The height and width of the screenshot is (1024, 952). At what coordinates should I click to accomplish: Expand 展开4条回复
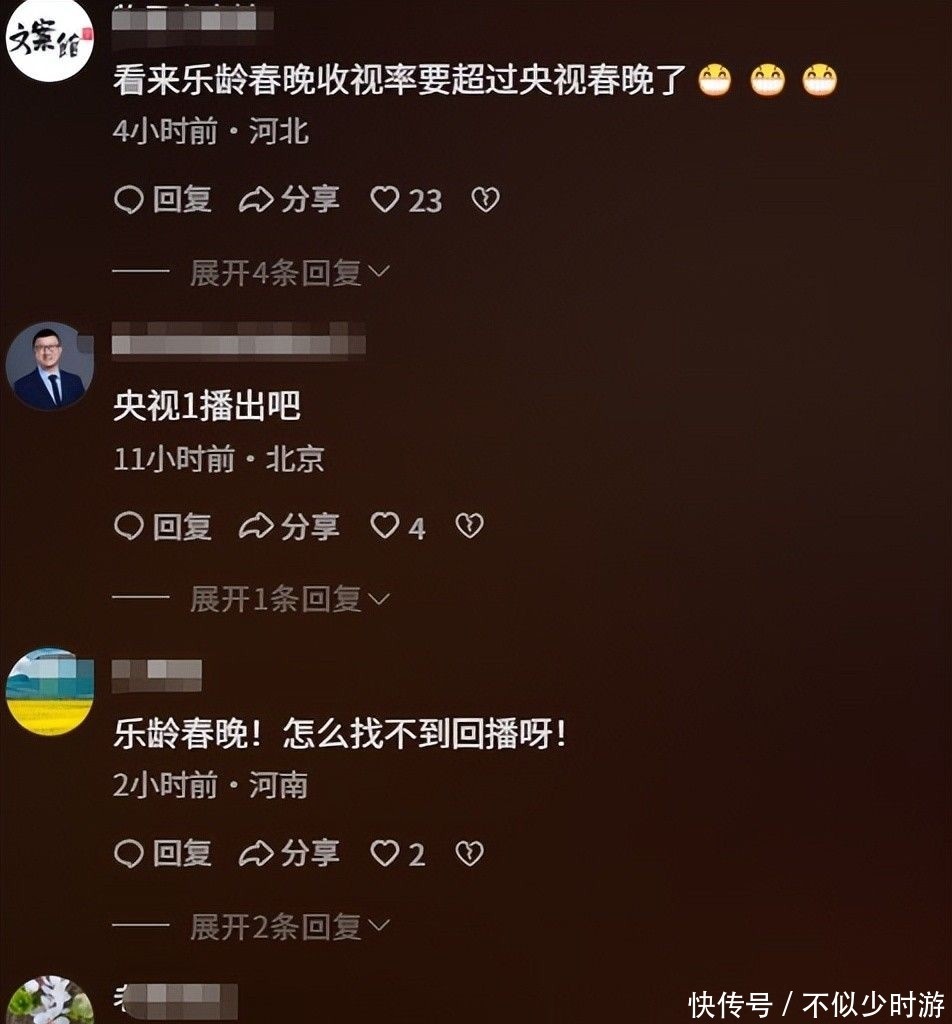click(x=289, y=272)
